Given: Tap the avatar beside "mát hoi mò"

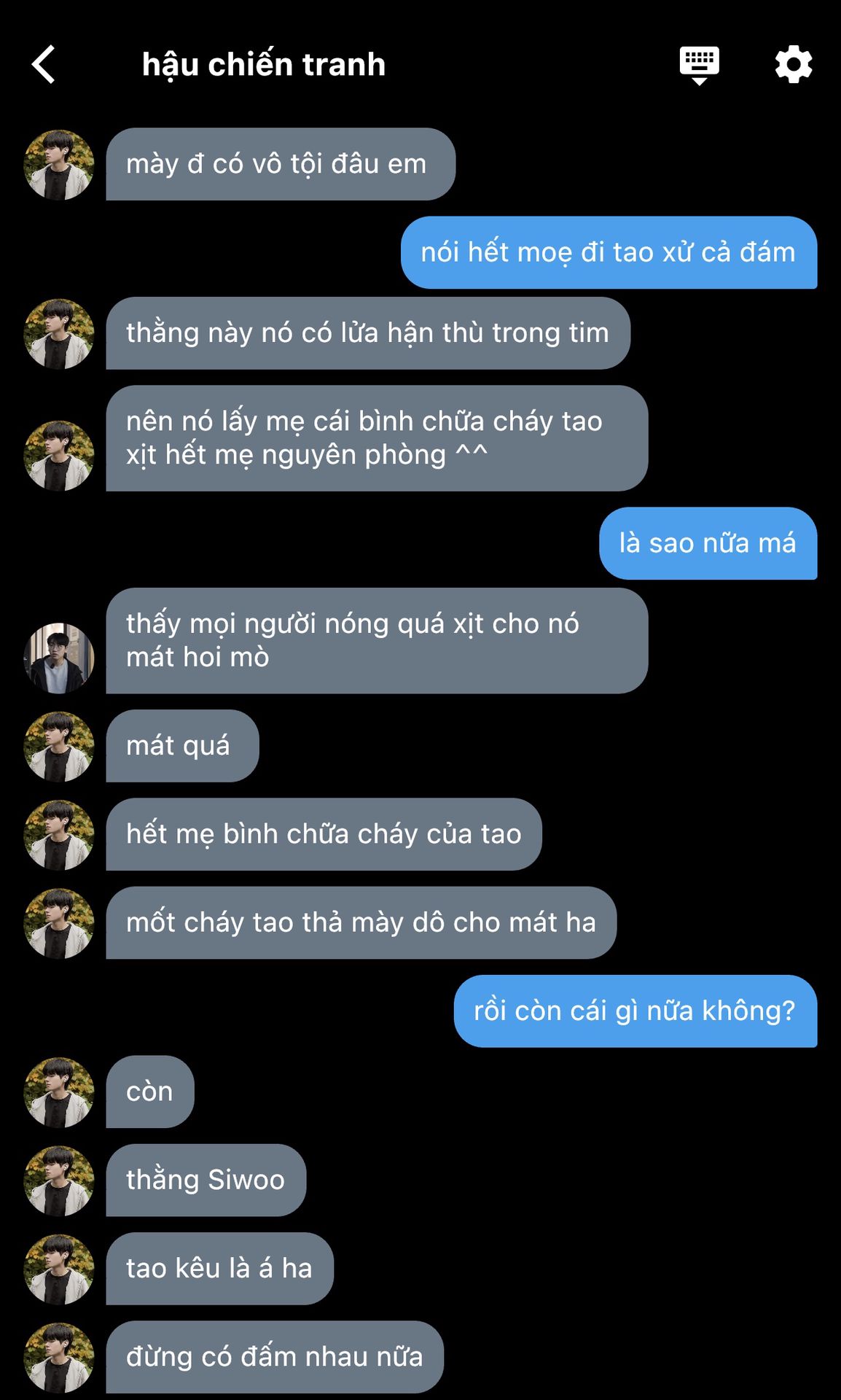Looking at the screenshot, I should tap(59, 658).
